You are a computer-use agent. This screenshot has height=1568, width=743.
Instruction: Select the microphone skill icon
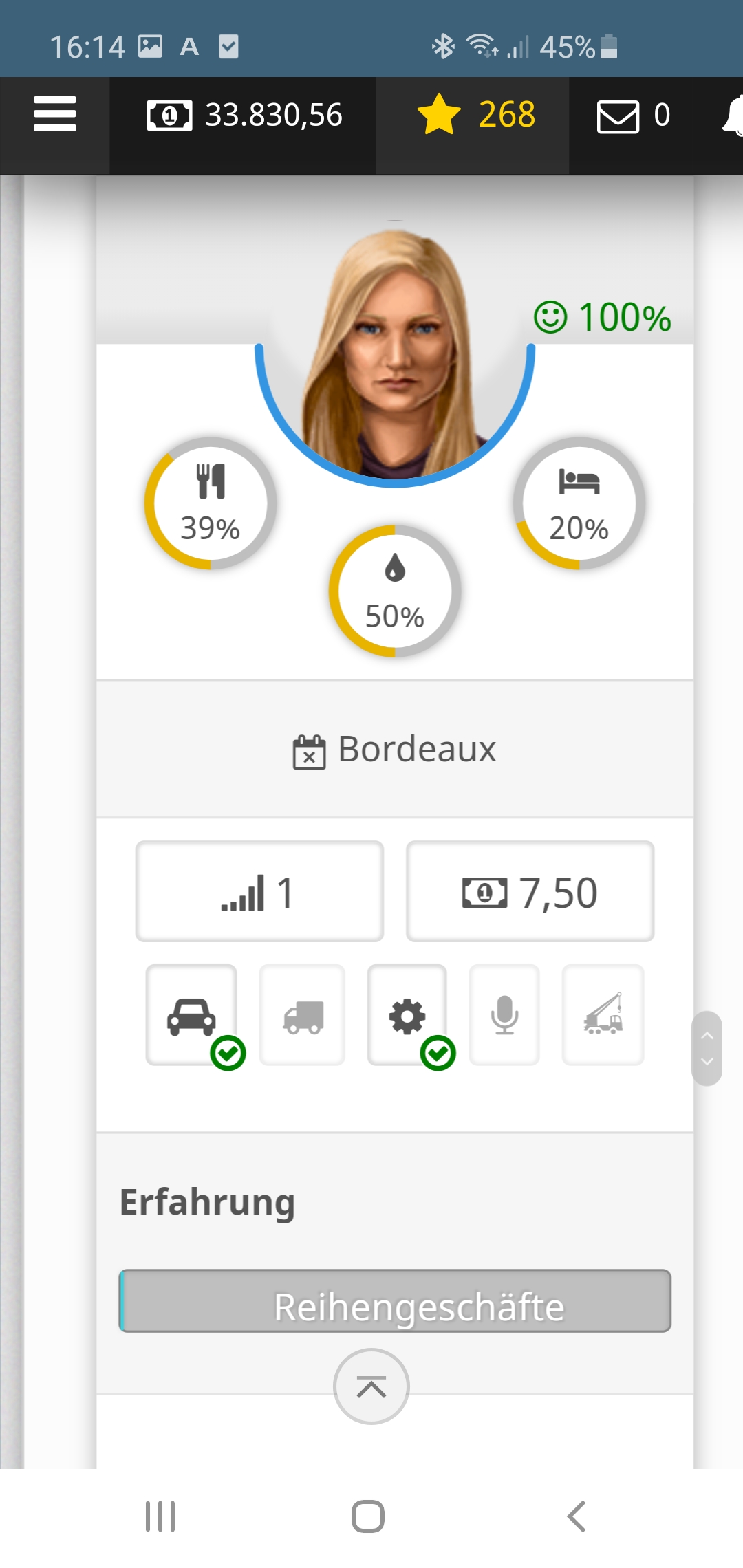click(504, 1015)
